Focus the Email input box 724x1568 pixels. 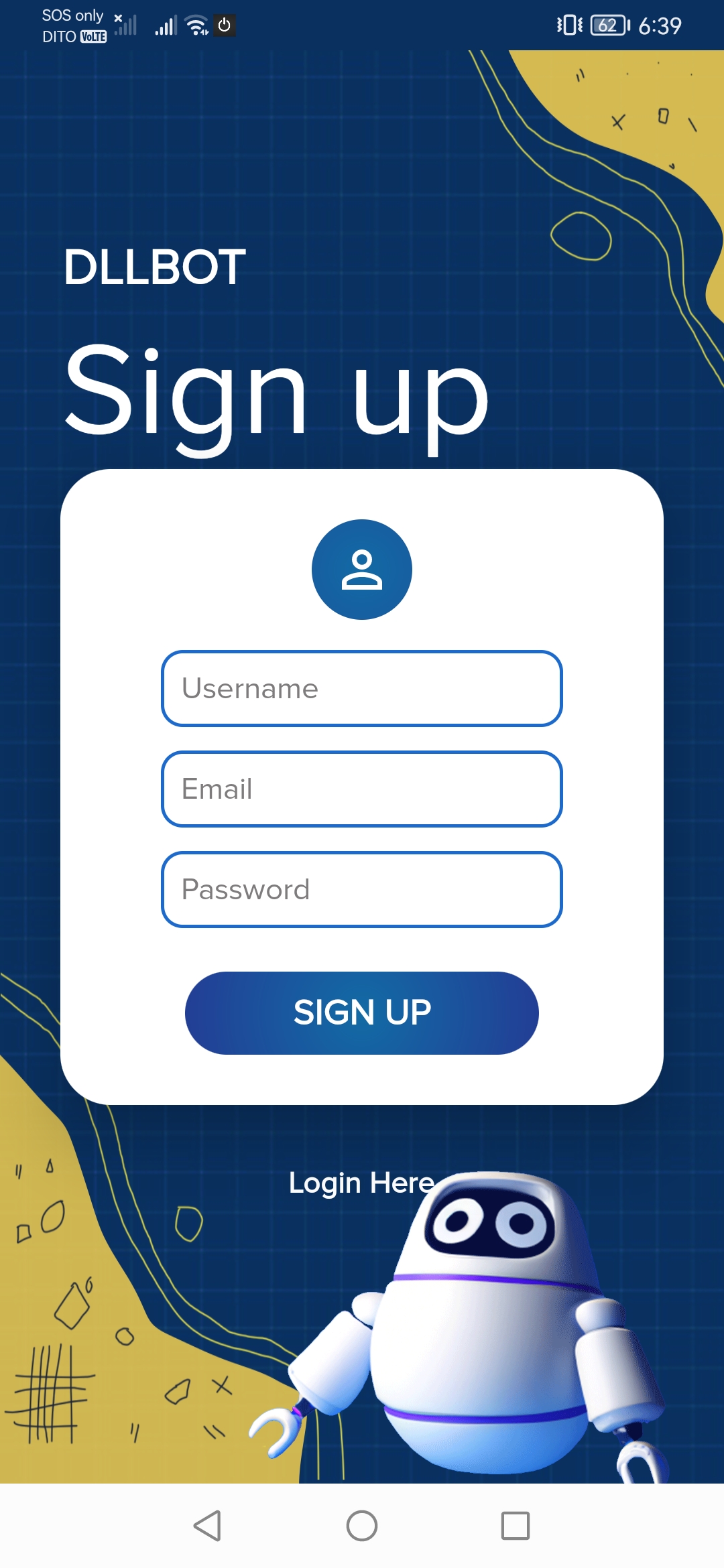click(x=361, y=789)
